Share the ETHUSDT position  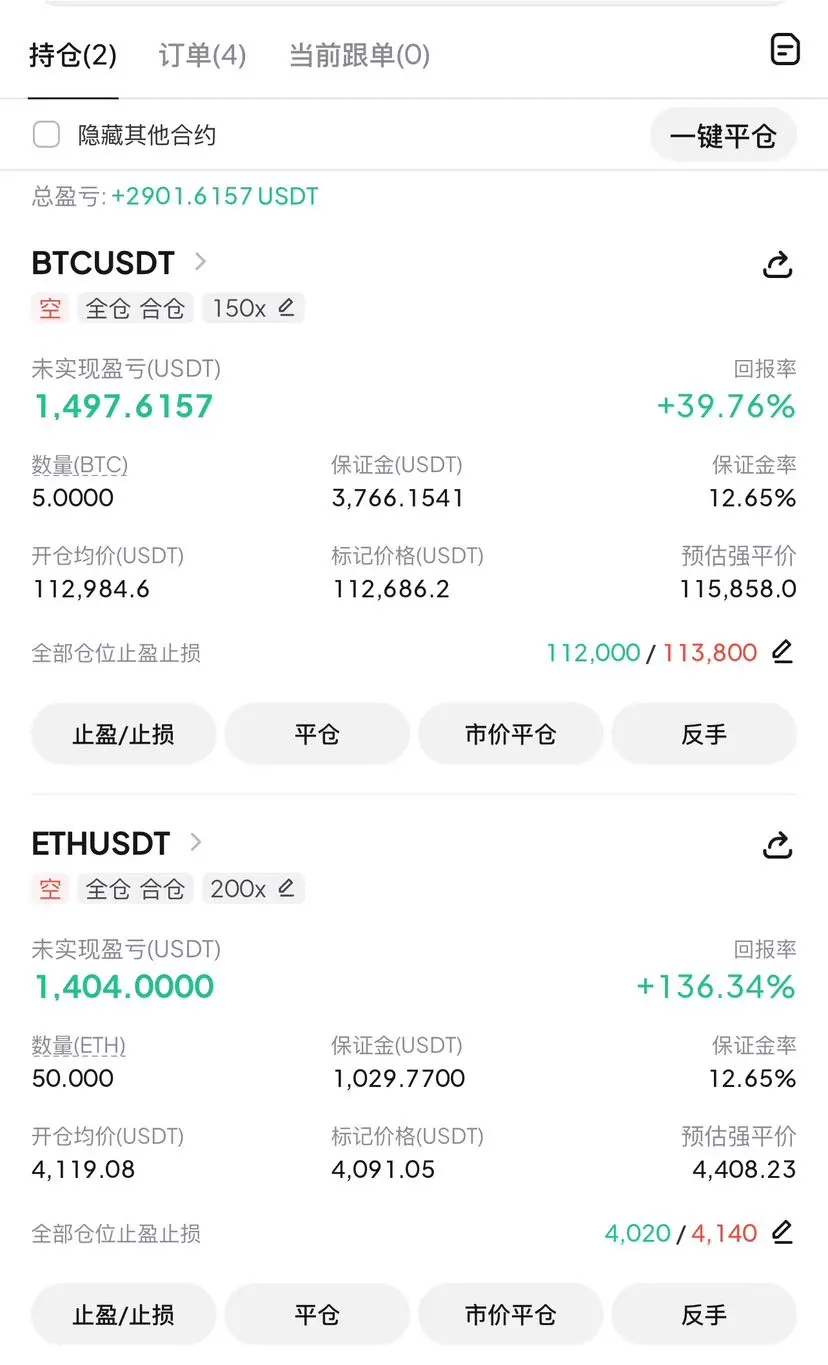click(x=777, y=845)
